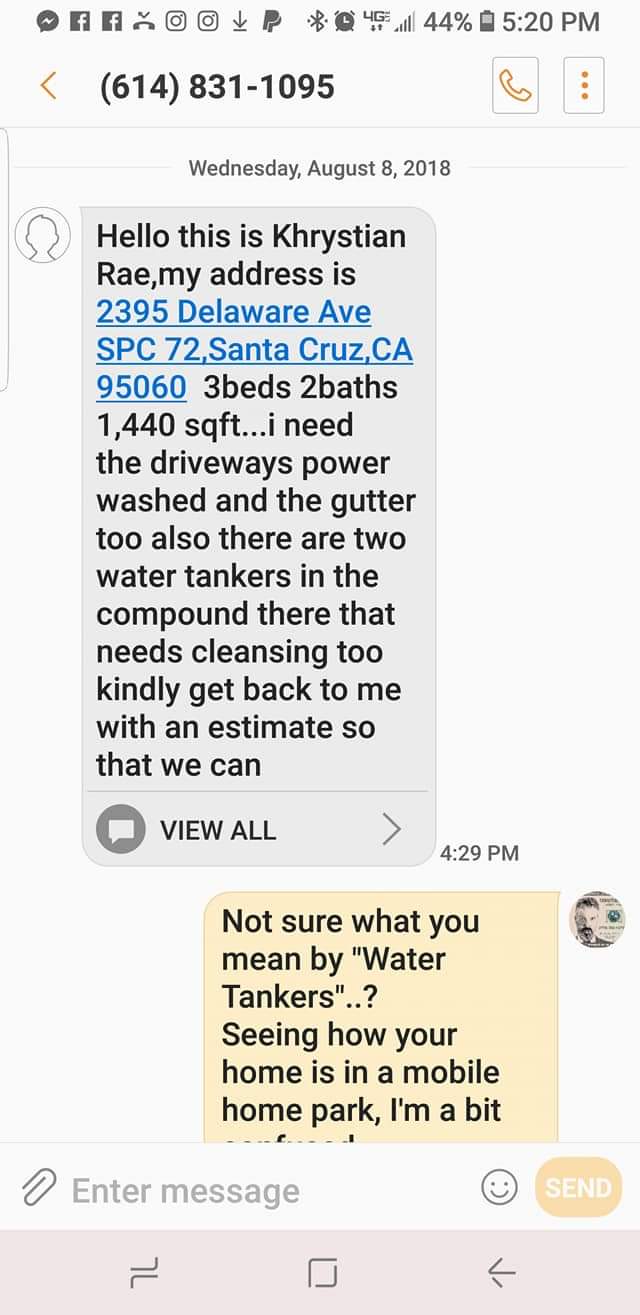640x1315 pixels.
Task: Open my profile photo next to reply
Action: click(x=596, y=919)
